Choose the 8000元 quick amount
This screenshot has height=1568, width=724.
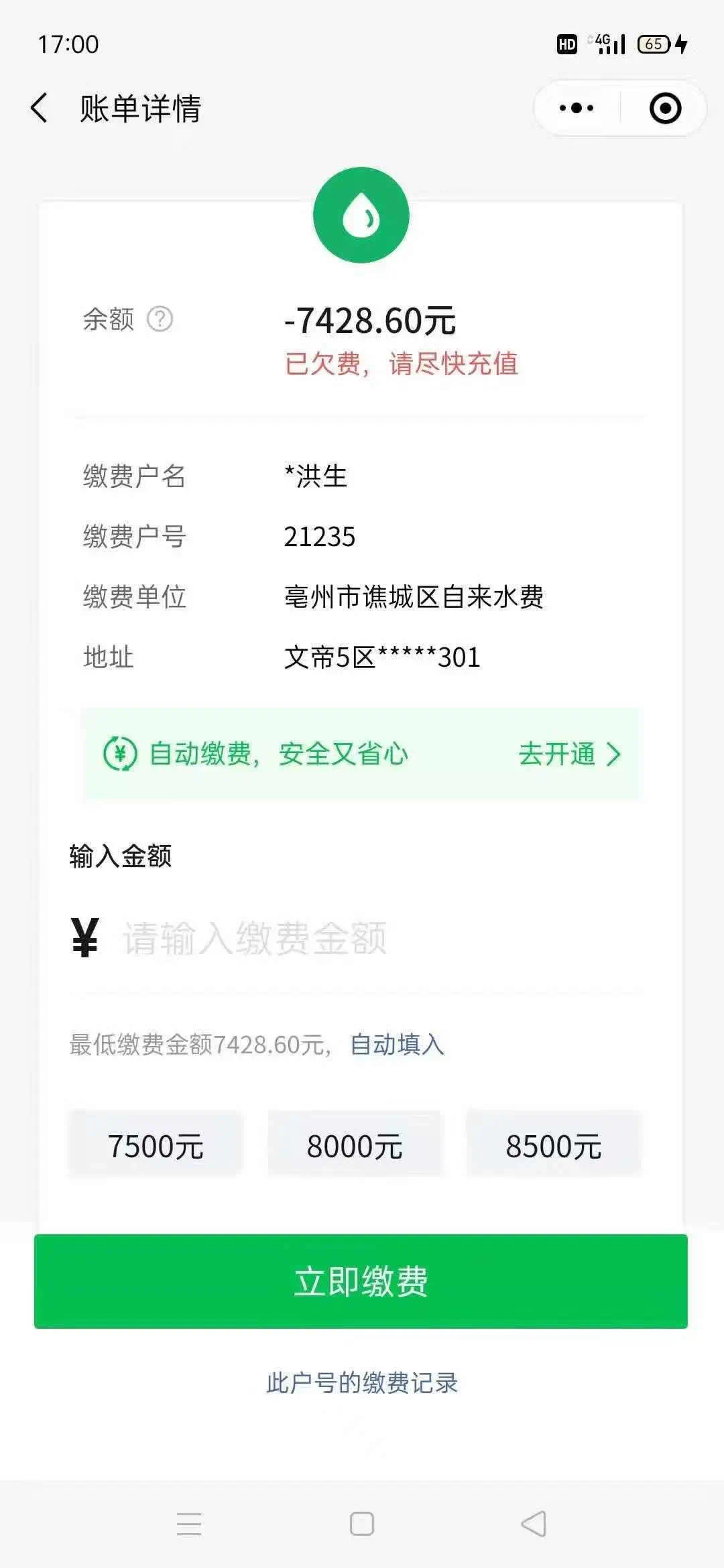pyautogui.click(x=355, y=1146)
